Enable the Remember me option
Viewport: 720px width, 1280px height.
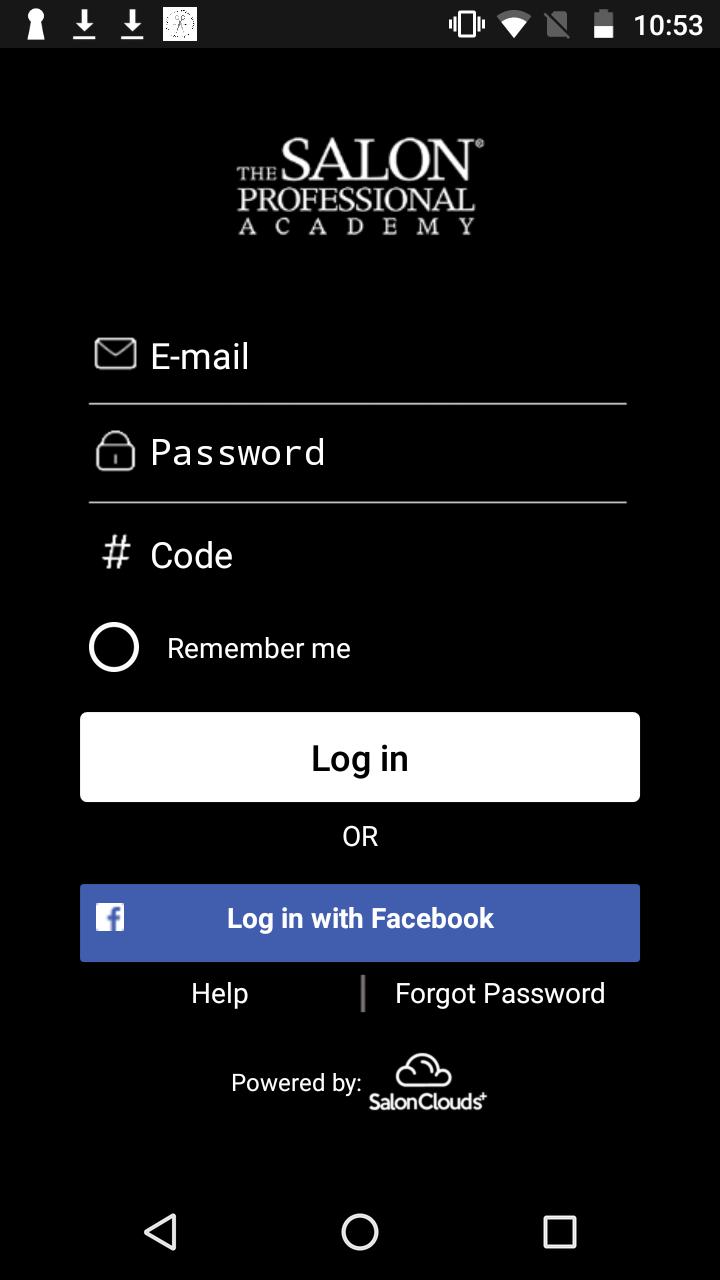[113, 647]
